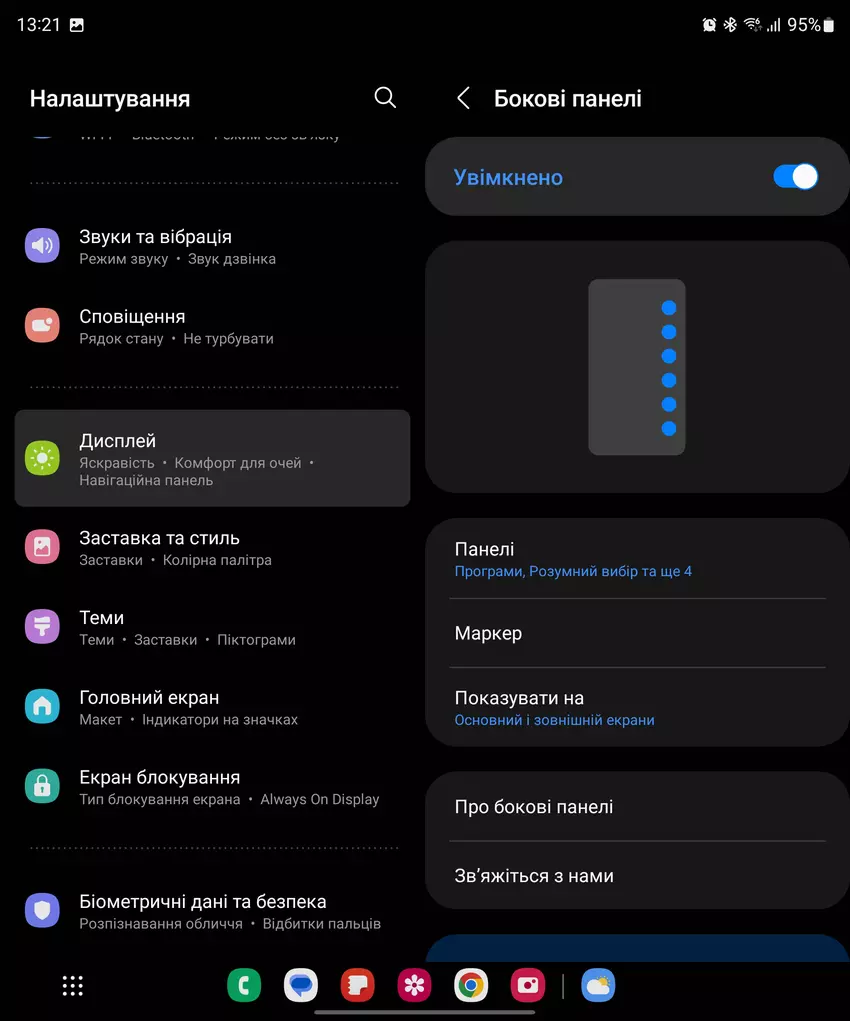The height and width of the screenshot is (1021, 850).
Task: Open Сповіщення settings
Action: pos(212,326)
